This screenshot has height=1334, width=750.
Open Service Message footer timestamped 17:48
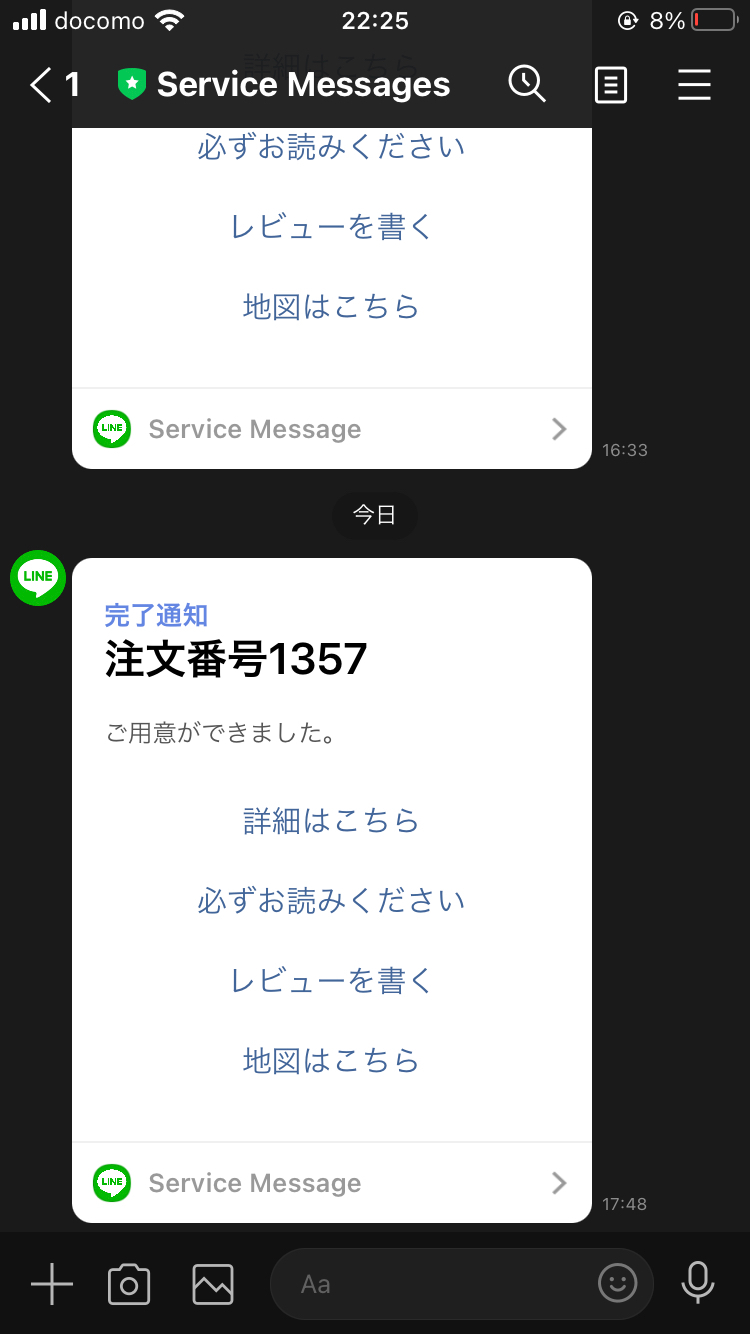coord(332,1183)
